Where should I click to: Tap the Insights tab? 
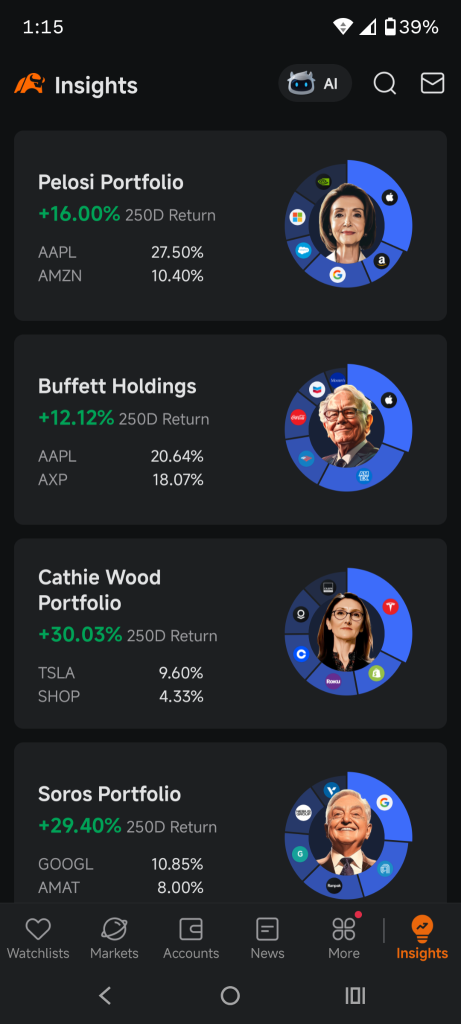(422, 938)
